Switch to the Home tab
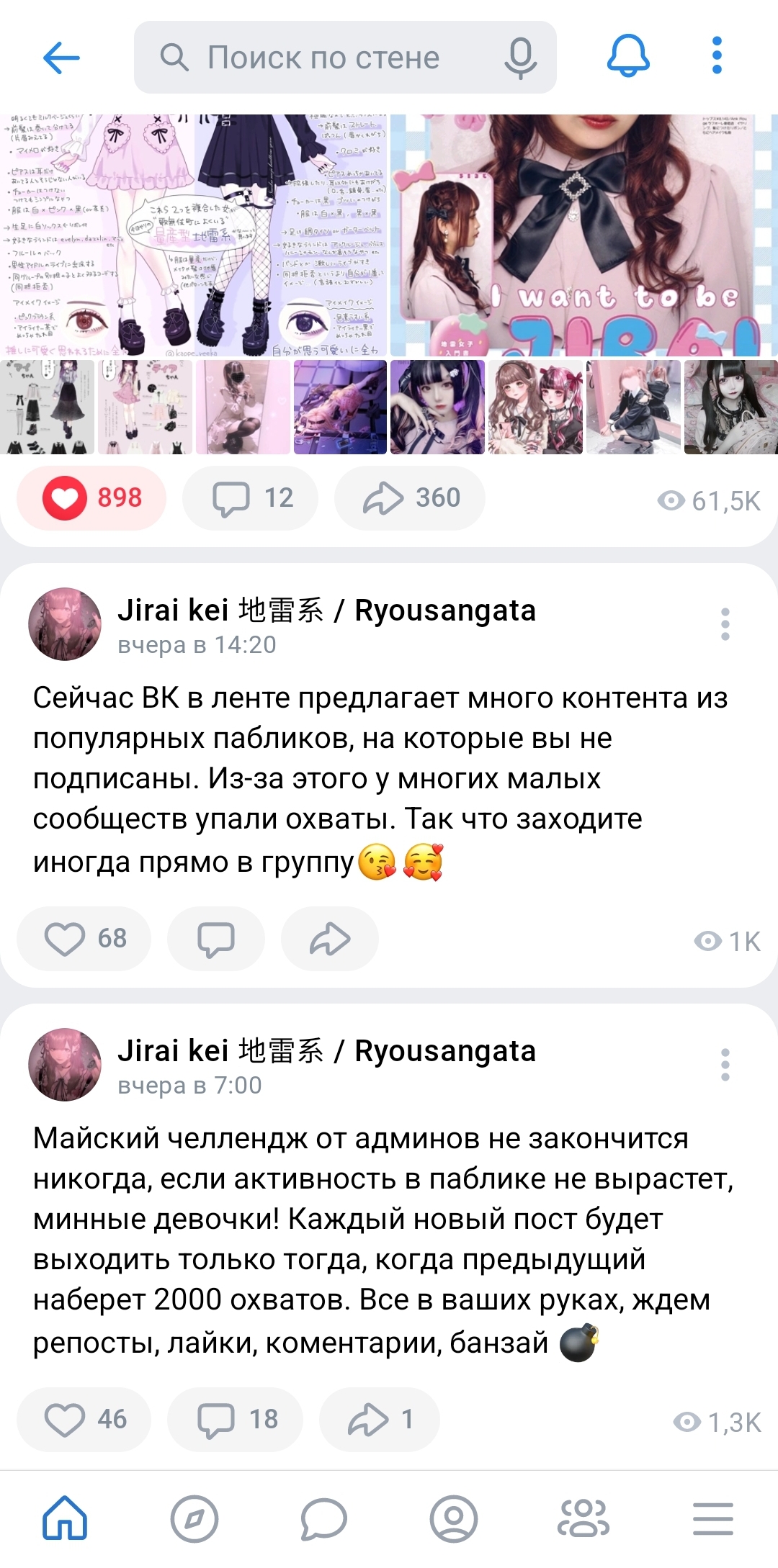778x1568 pixels. pyautogui.click(x=65, y=1519)
